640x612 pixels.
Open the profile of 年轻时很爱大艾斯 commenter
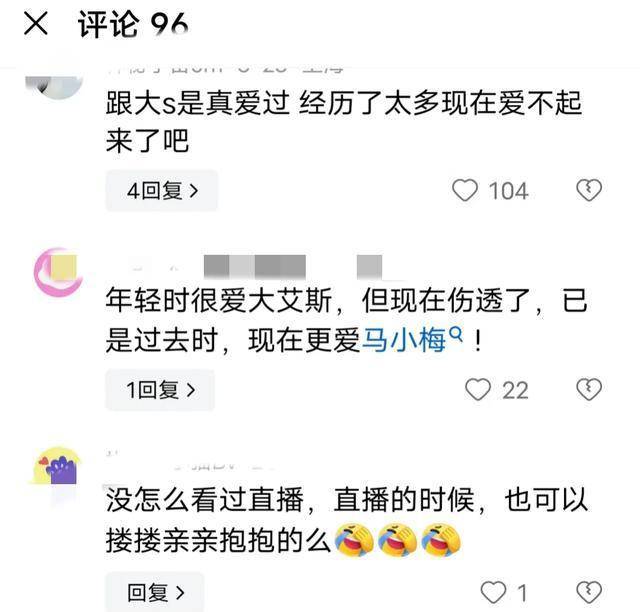tap(57, 273)
